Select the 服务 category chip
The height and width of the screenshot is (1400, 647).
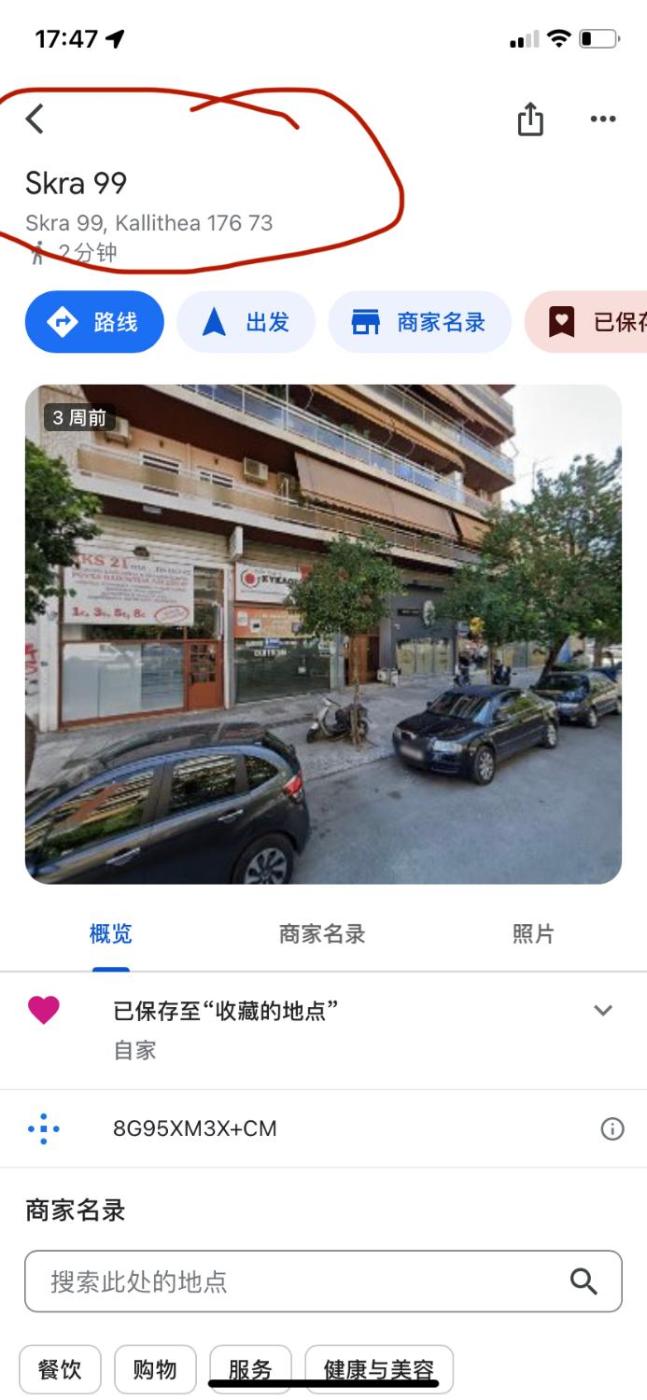tap(250, 1369)
